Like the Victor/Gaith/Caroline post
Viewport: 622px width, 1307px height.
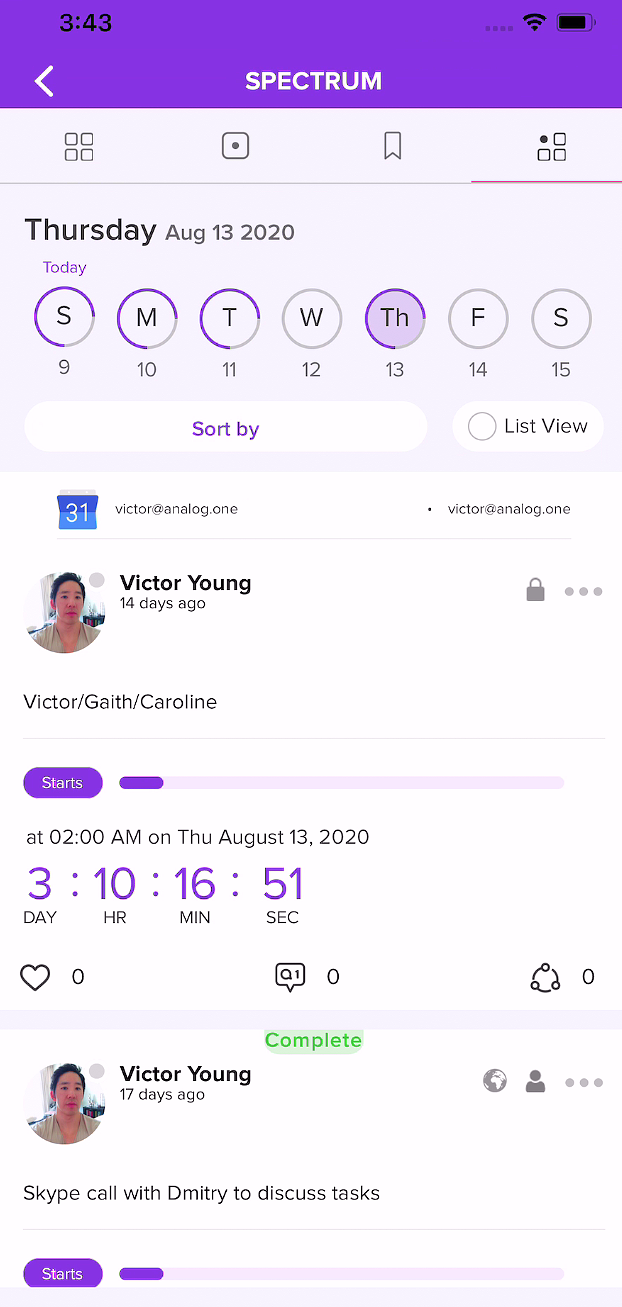point(35,977)
